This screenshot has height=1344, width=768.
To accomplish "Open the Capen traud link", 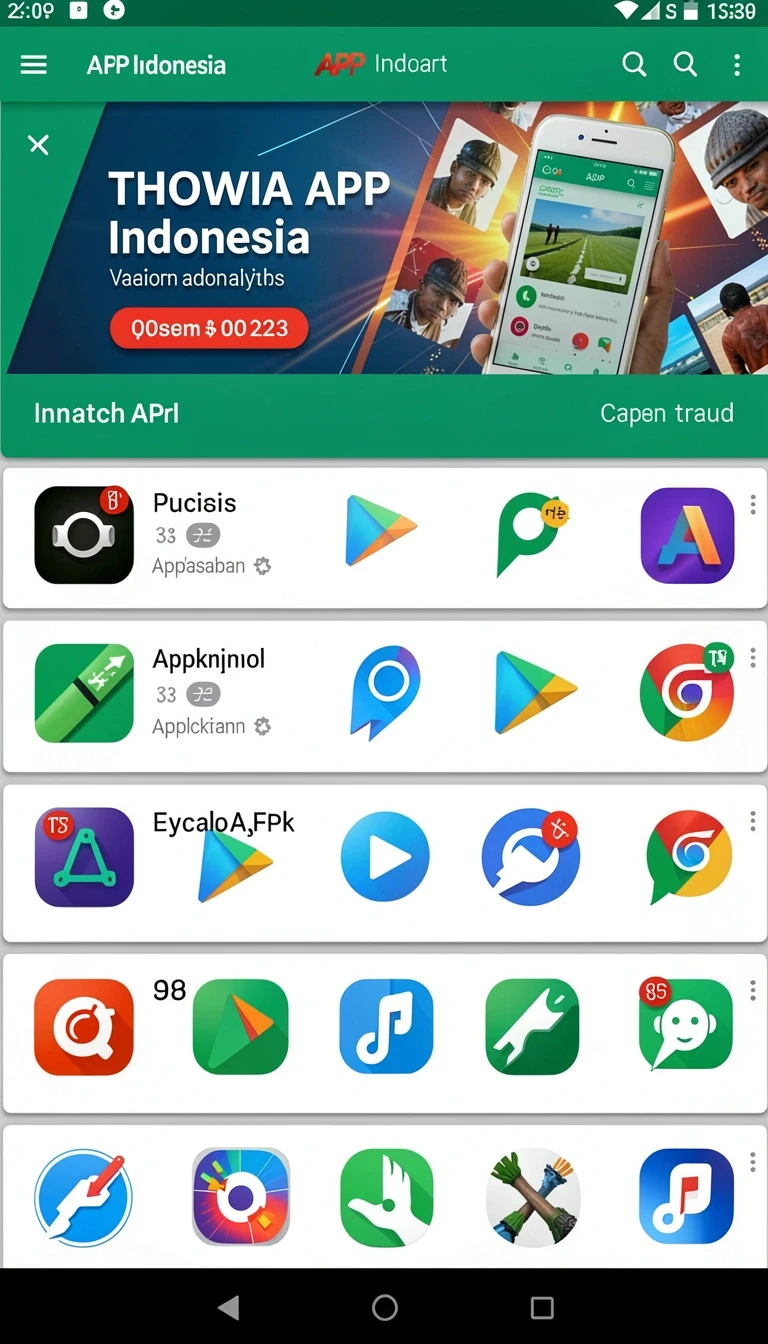I will tap(666, 413).
